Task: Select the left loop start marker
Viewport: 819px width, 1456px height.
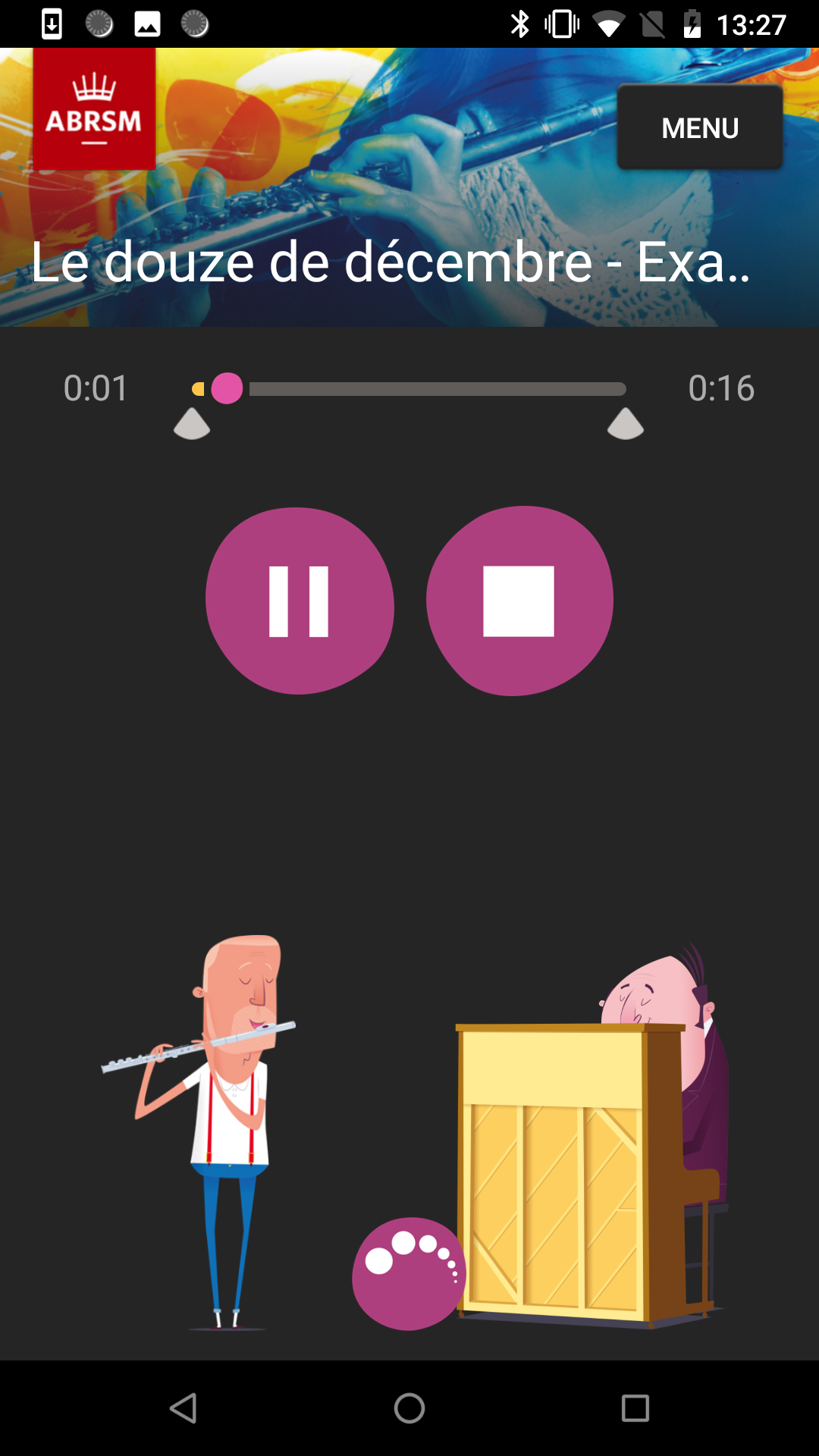Action: [x=192, y=423]
